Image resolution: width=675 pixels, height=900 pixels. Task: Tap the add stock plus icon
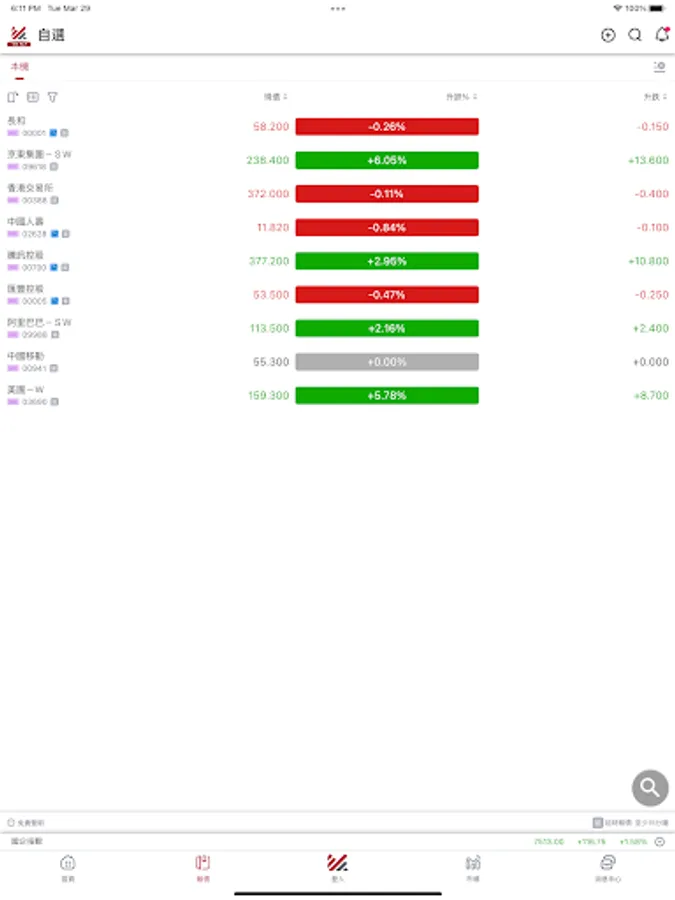pos(608,35)
